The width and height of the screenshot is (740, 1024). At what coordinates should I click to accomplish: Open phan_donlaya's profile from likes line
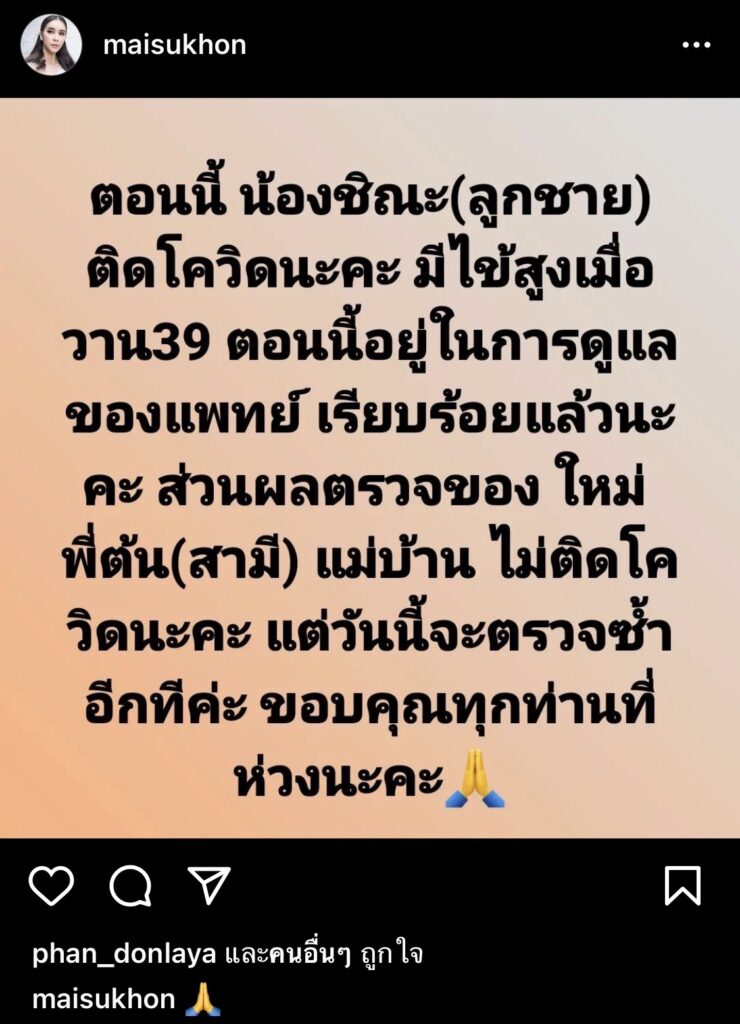(124, 954)
